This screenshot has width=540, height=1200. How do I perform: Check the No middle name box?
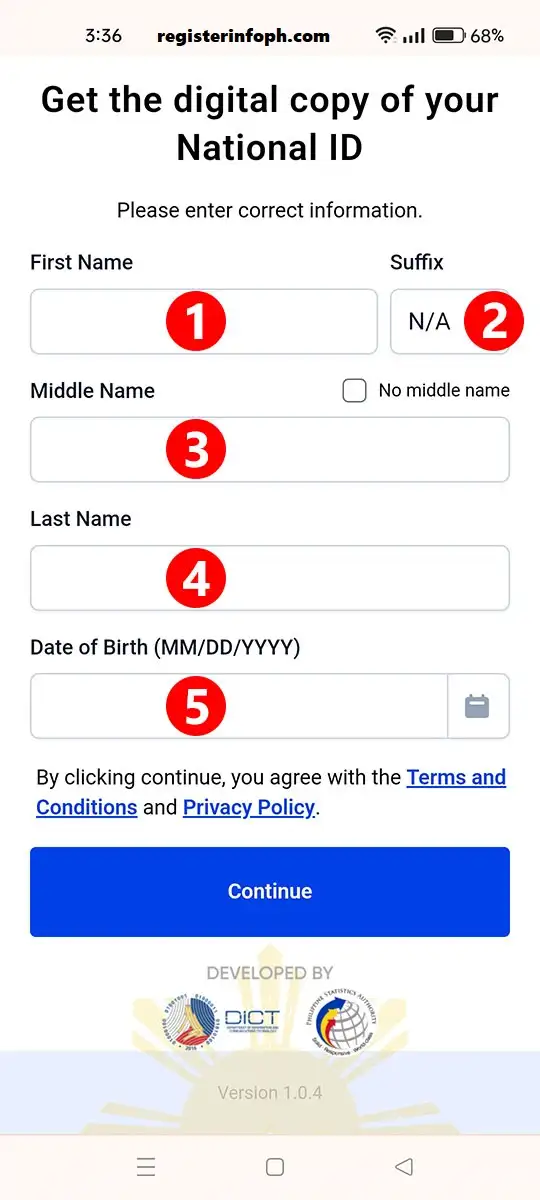point(354,391)
